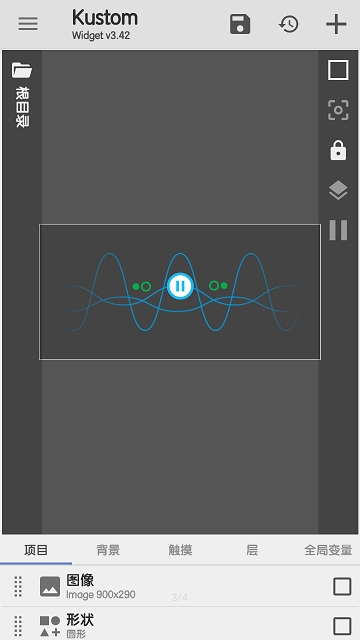Switch to the 触摸 tab
Image resolution: width=360 pixels, height=640 pixels.
pyautogui.click(x=180, y=550)
